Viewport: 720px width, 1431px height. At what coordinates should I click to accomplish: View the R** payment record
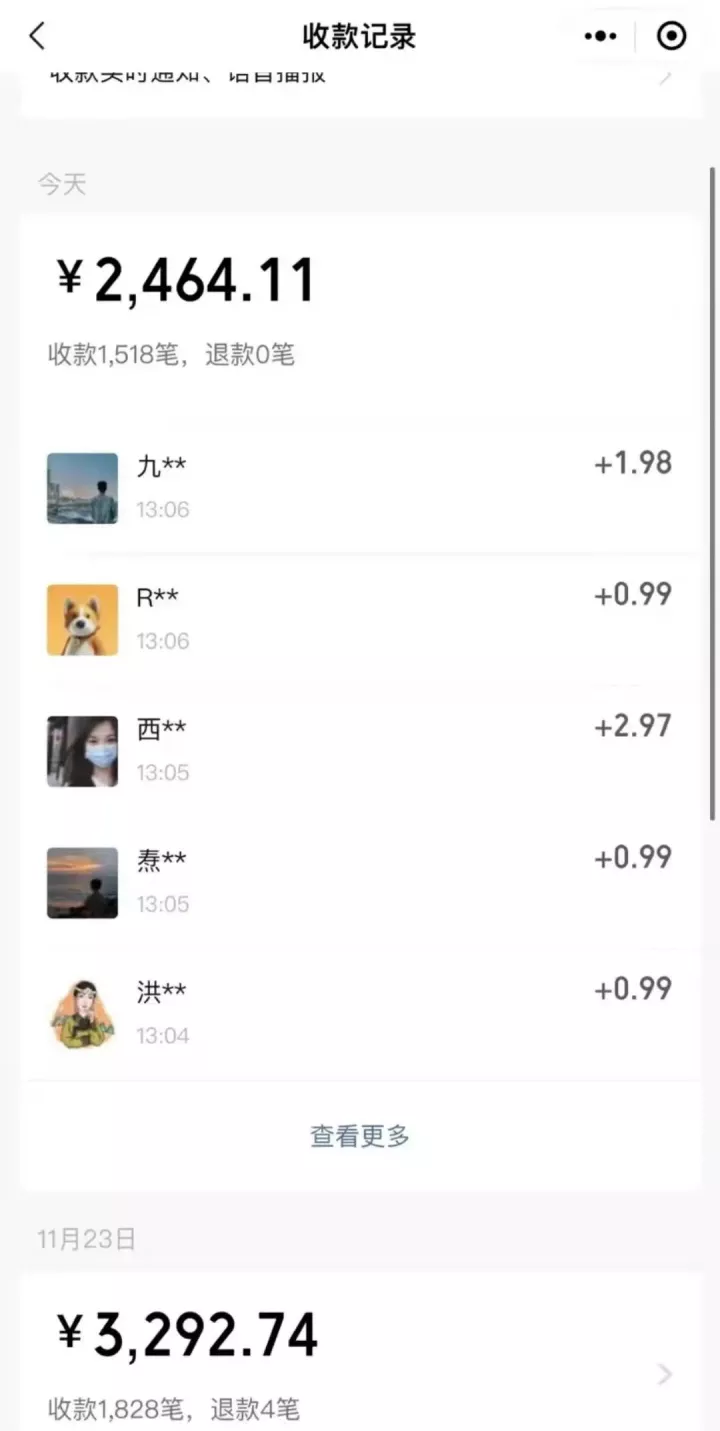point(360,619)
